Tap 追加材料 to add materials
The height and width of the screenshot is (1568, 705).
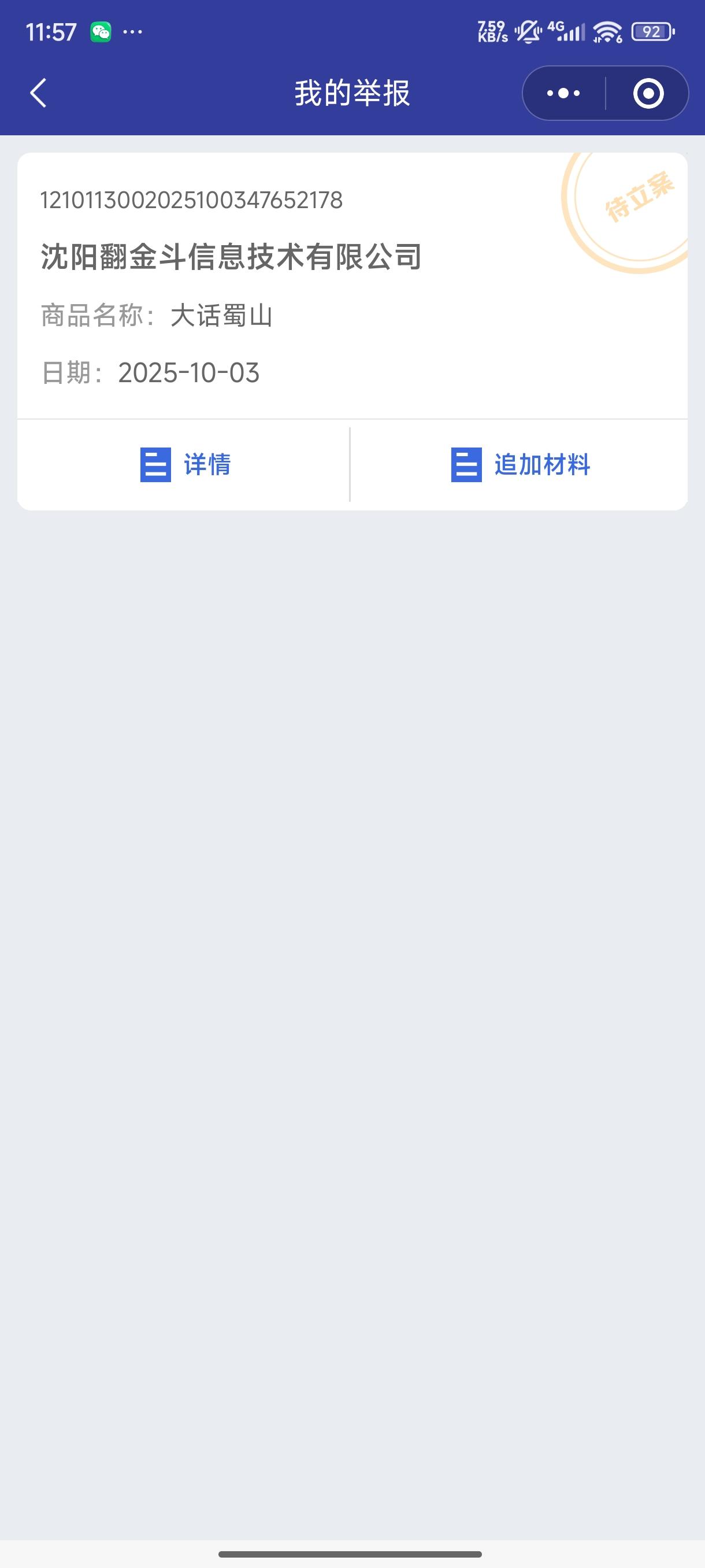(x=520, y=464)
